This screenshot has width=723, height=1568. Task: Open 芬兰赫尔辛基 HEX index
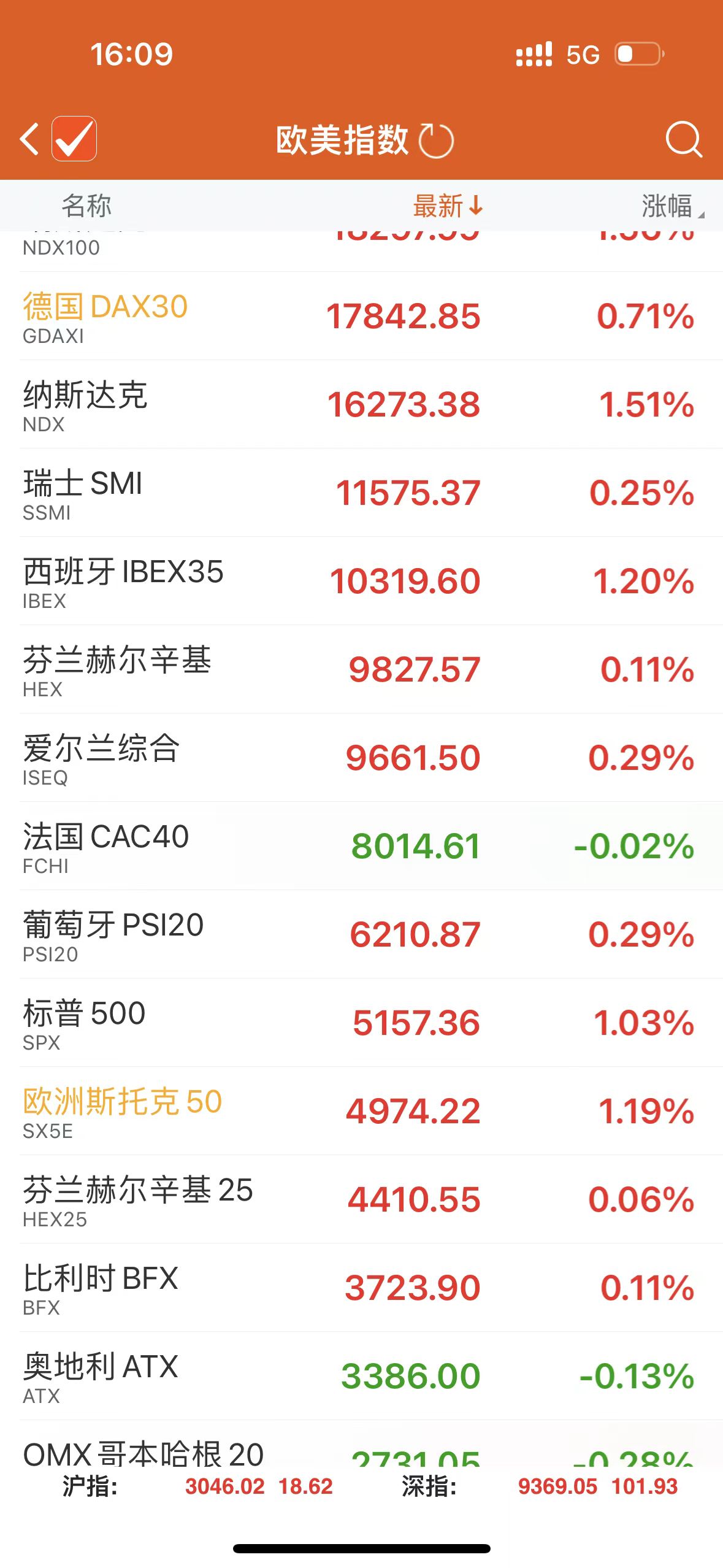point(362,670)
